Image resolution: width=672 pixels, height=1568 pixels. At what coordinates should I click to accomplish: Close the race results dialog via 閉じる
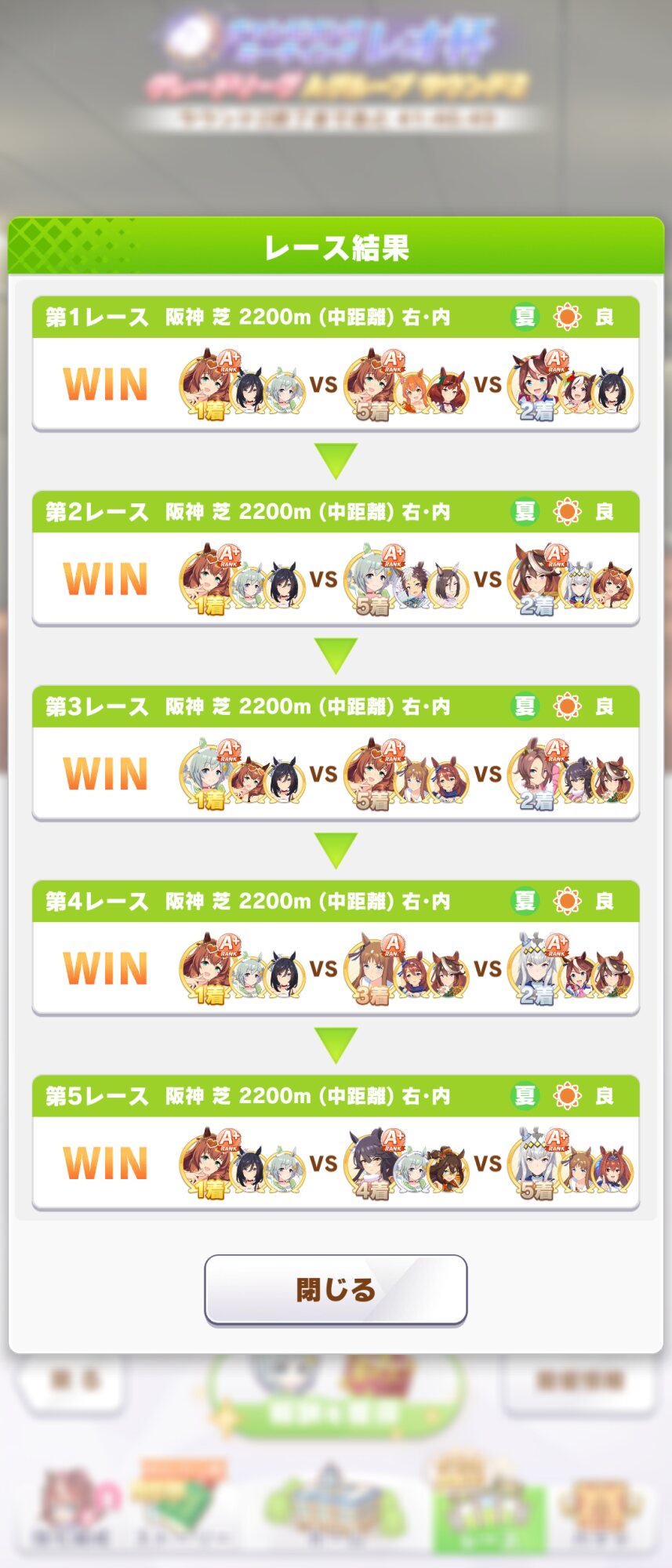tap(336, 1289)
